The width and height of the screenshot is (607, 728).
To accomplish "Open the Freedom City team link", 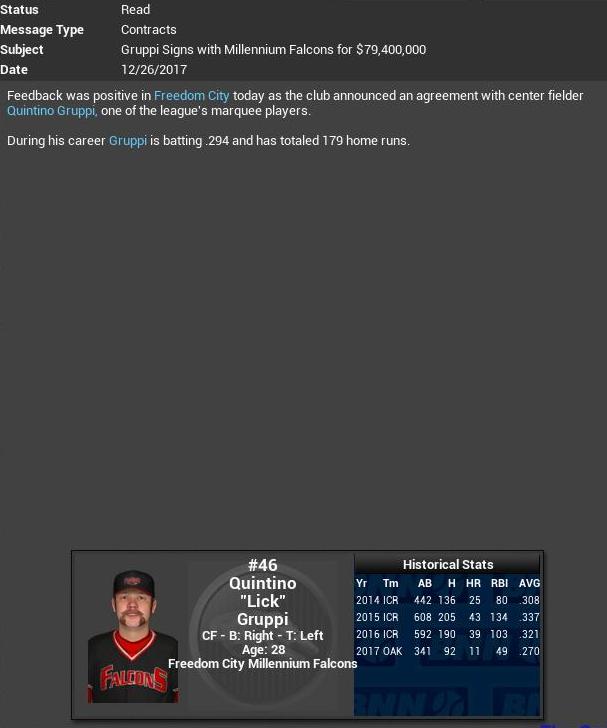I will click(191, 96).
